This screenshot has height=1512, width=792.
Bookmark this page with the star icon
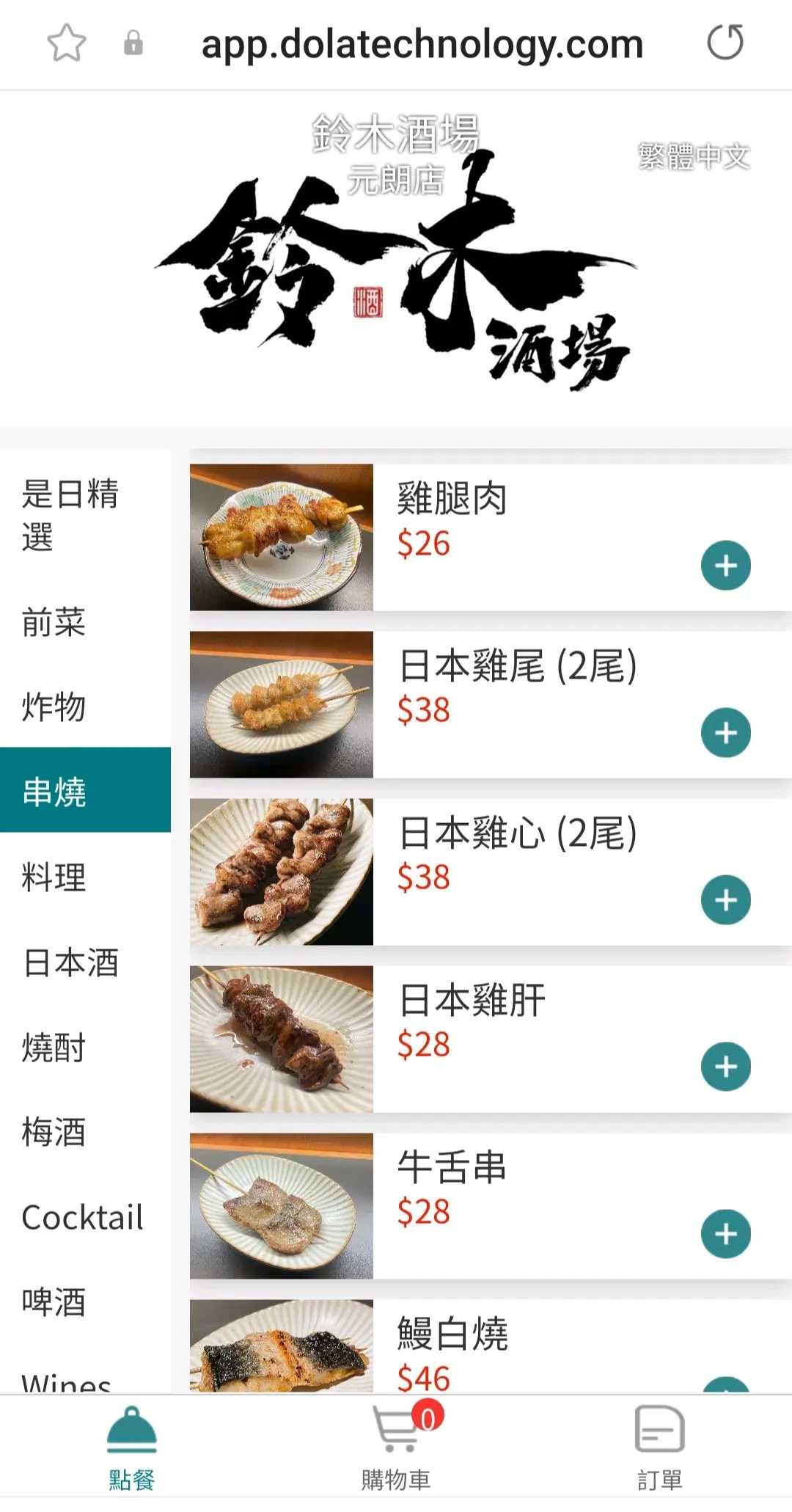(x=67, y=43)
